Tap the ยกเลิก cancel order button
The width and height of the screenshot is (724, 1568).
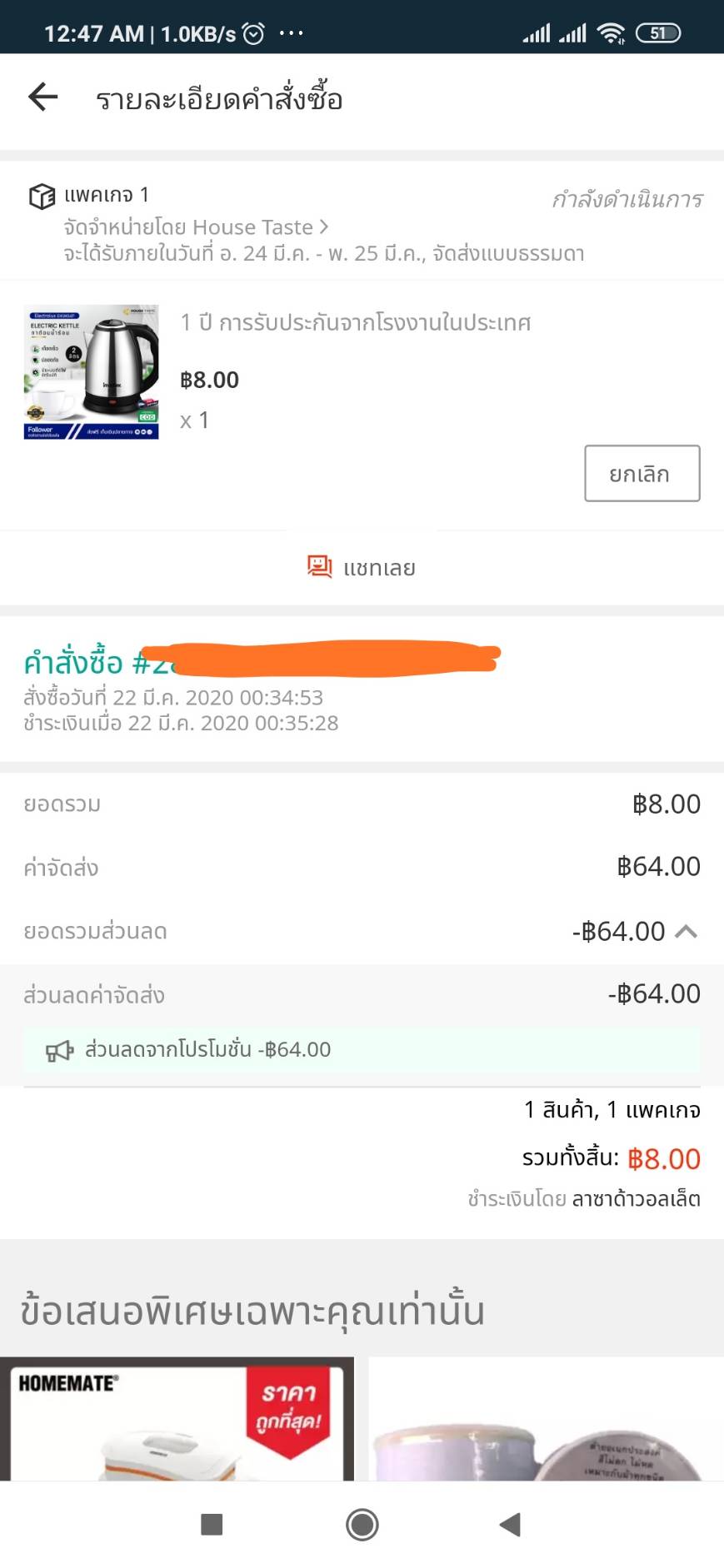click(642, 473)
